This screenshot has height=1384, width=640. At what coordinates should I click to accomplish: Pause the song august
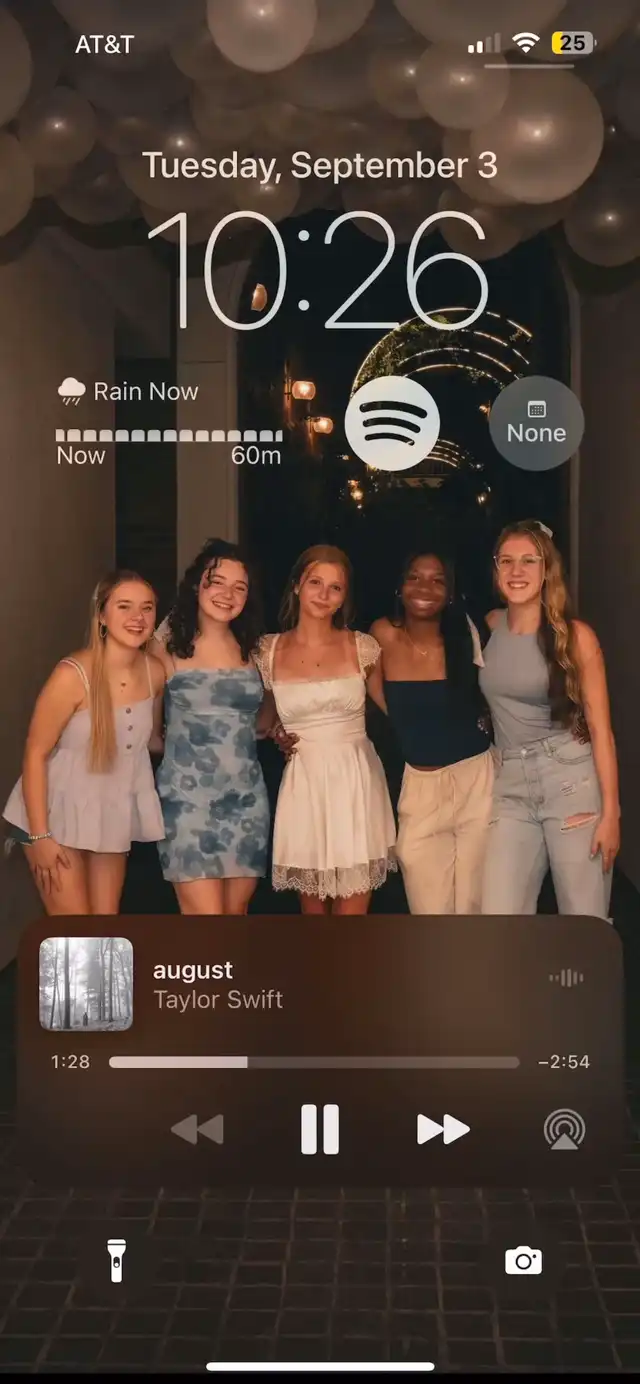(320, 1130)
